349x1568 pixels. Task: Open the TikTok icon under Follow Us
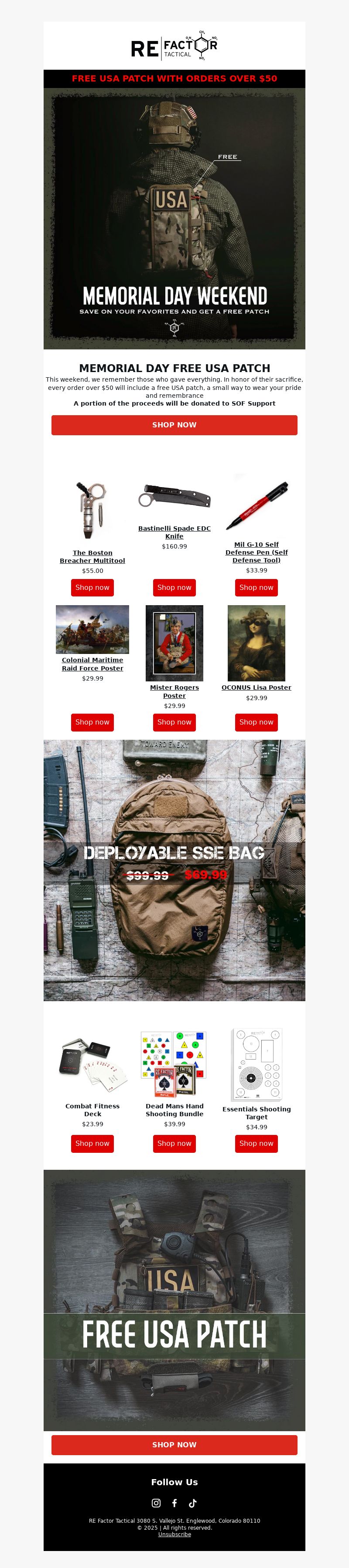coord(192,1502)
